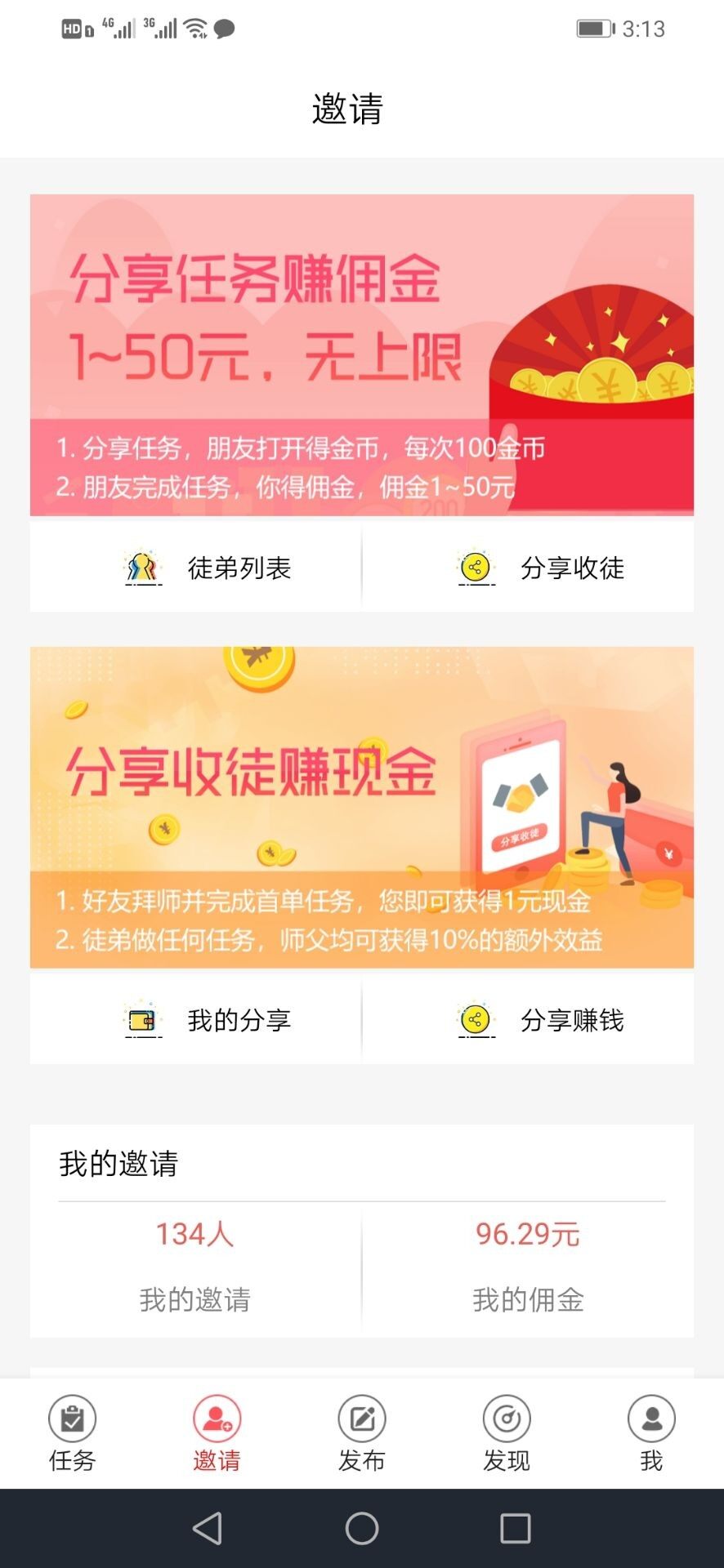This screenshot has height=1568, width=724.
Task: Open the 分享收徒赚现金 banner
Action: (362, 808)
